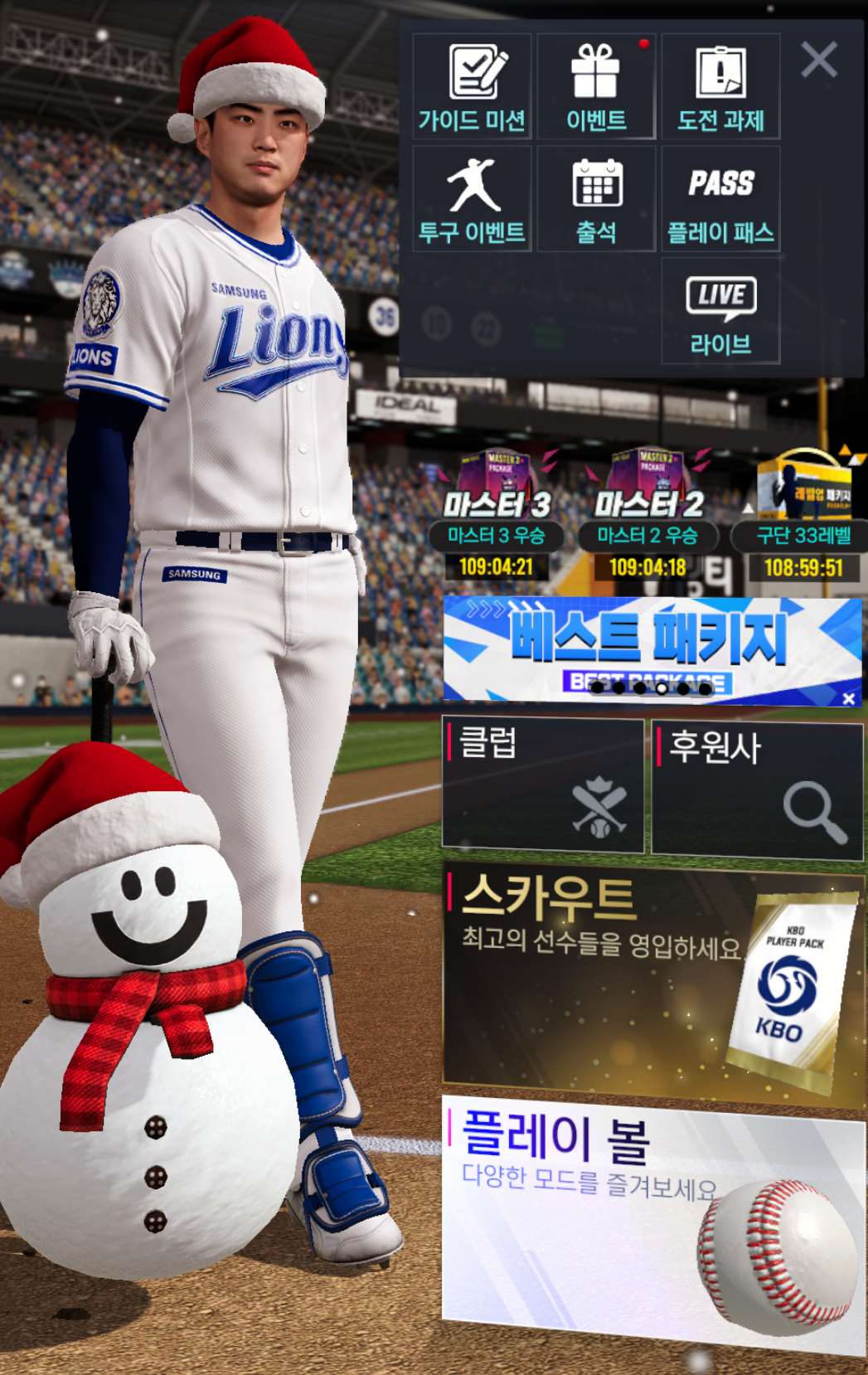Open 라이브 LIVE menu
The height and width of the screenshot is (1375, 868).
(x=720, y=311)
